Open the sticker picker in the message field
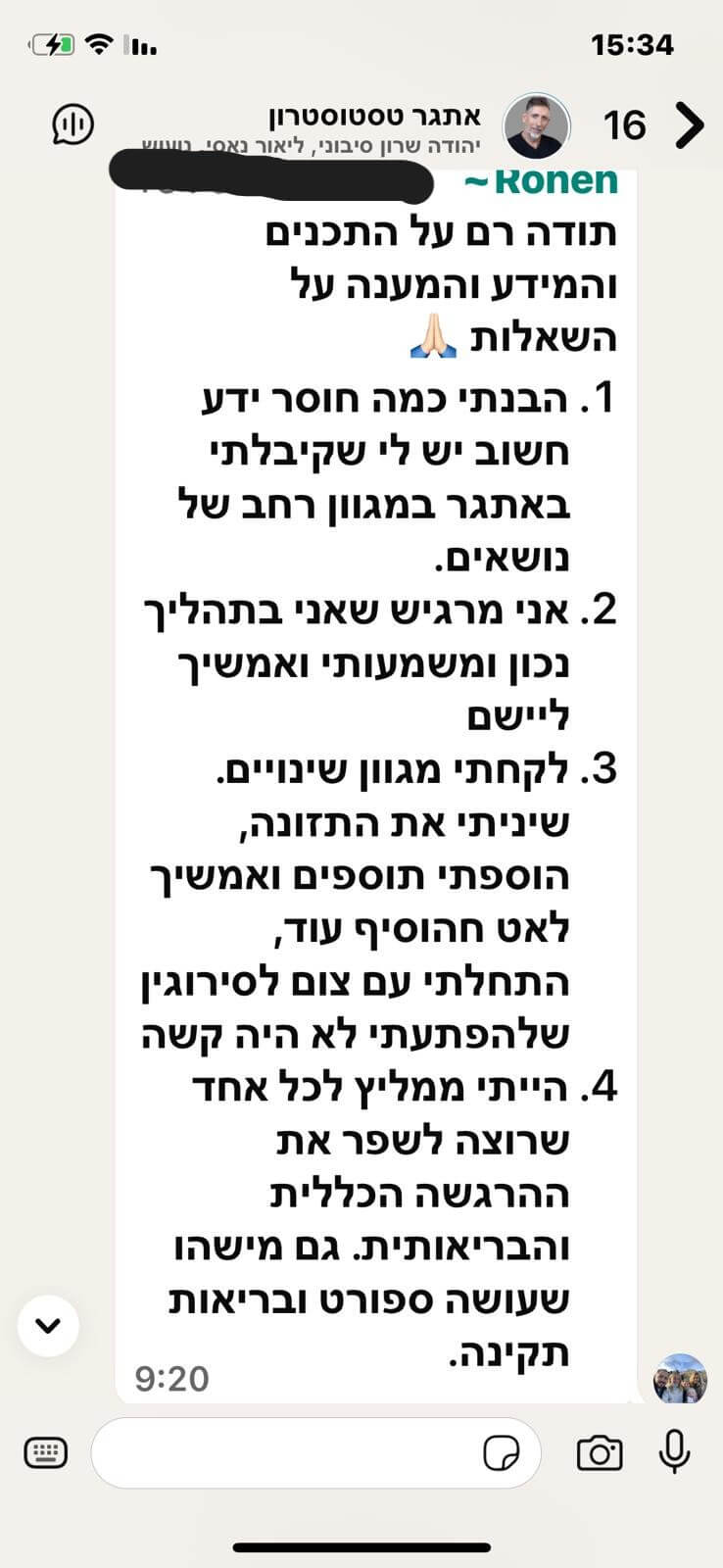This screenshot has width=723, height=1568. tap(503, 1452)
